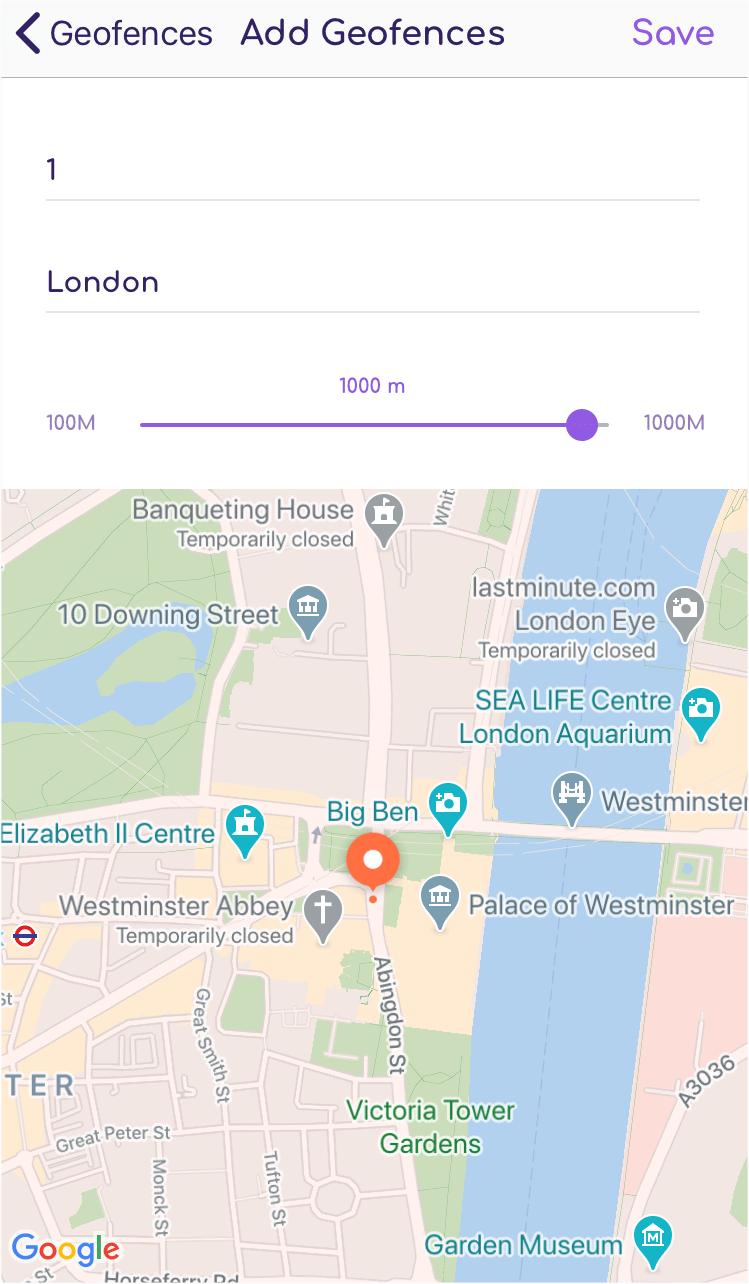Save the new geofence

[672, 33]
